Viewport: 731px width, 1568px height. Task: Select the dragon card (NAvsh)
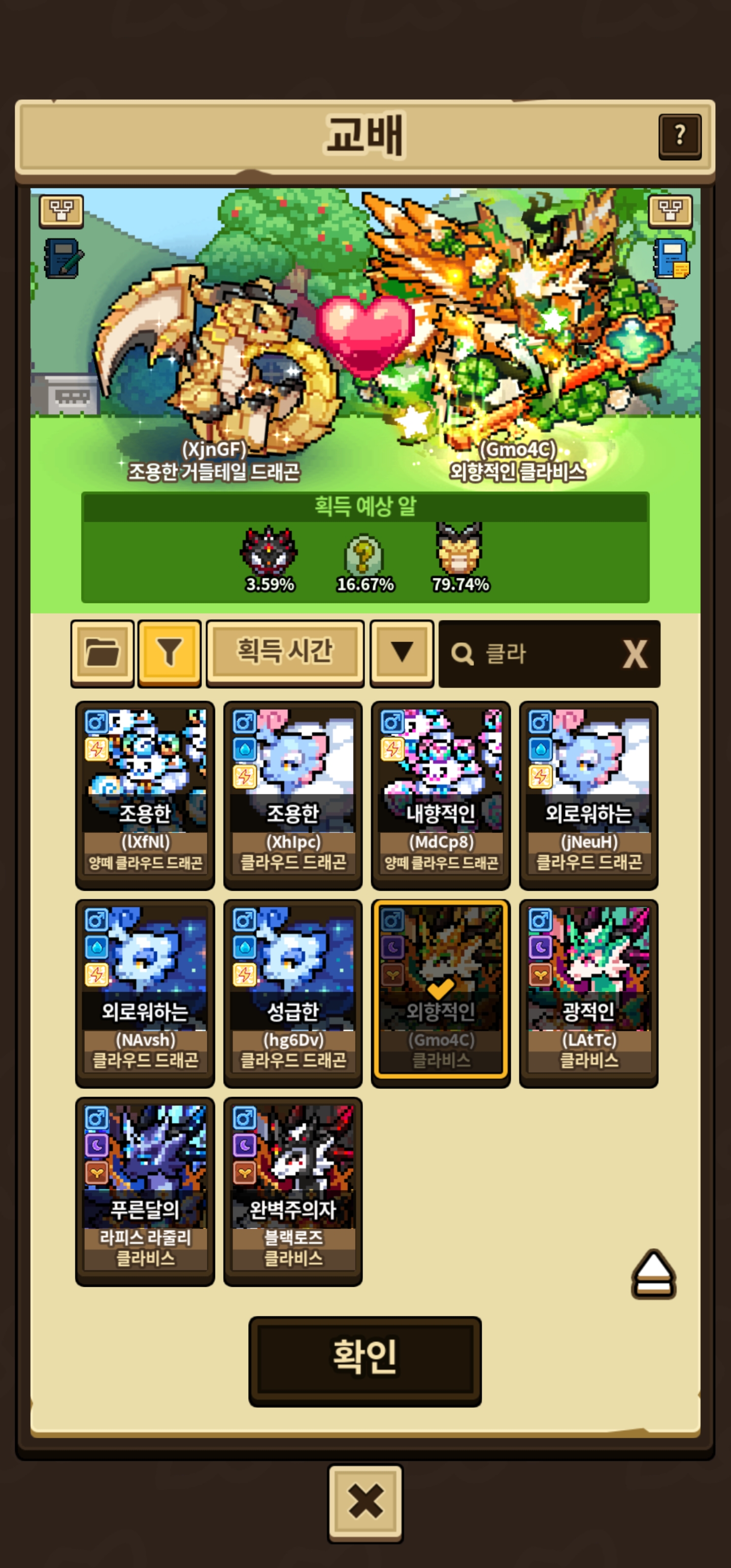[145, 992]
